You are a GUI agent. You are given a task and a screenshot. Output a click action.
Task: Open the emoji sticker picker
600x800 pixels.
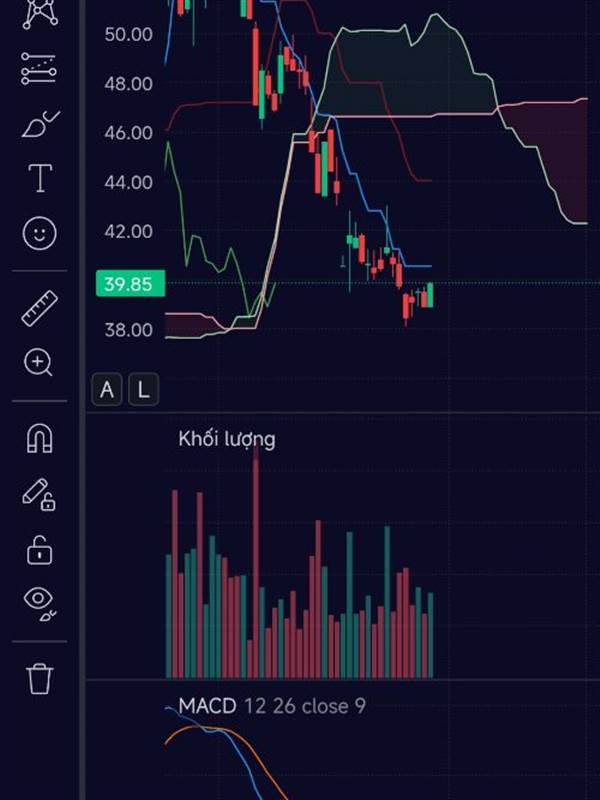(40, 234)
